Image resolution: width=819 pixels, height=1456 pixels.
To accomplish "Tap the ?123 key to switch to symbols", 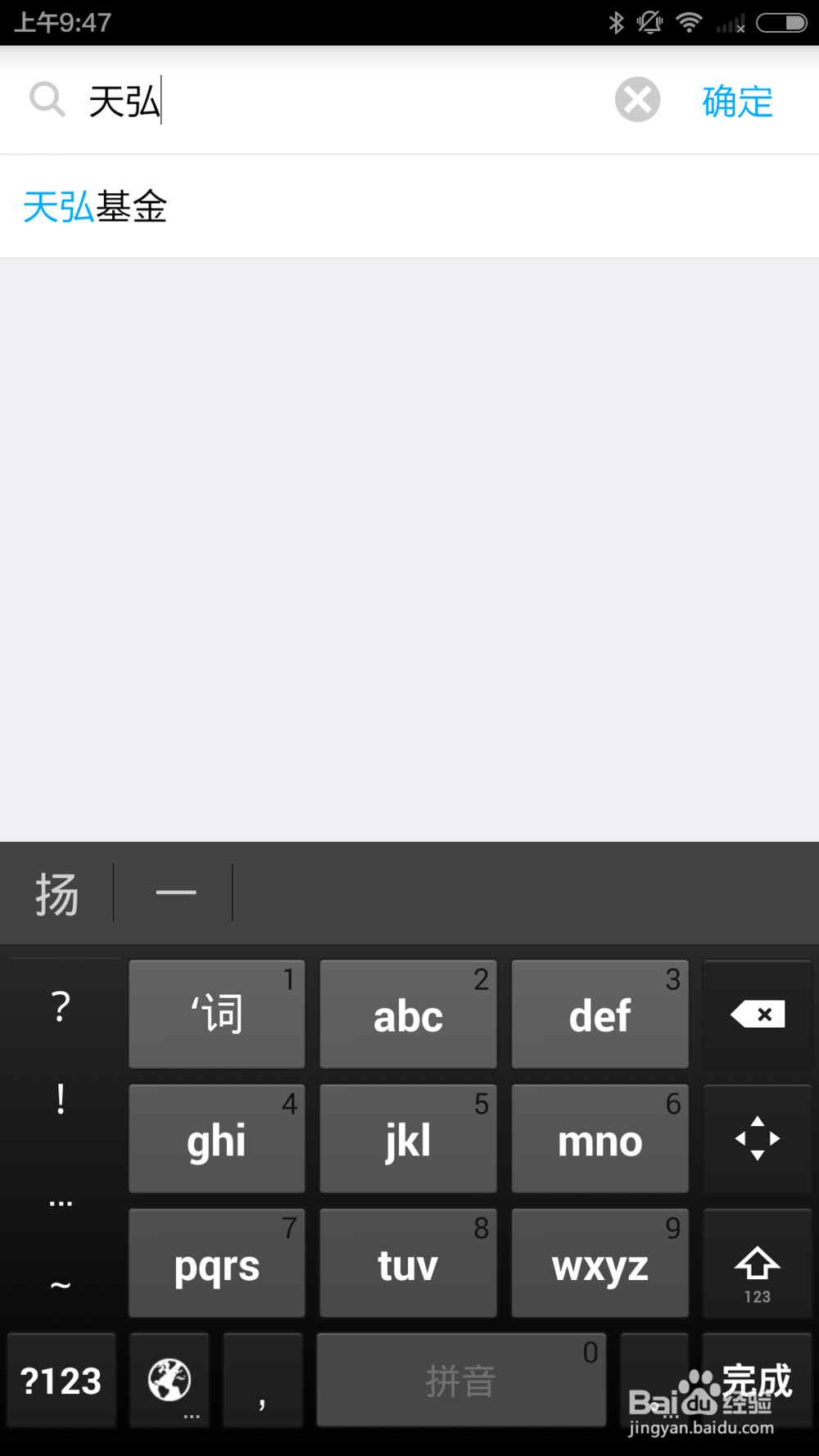I will pos(61,1381).
